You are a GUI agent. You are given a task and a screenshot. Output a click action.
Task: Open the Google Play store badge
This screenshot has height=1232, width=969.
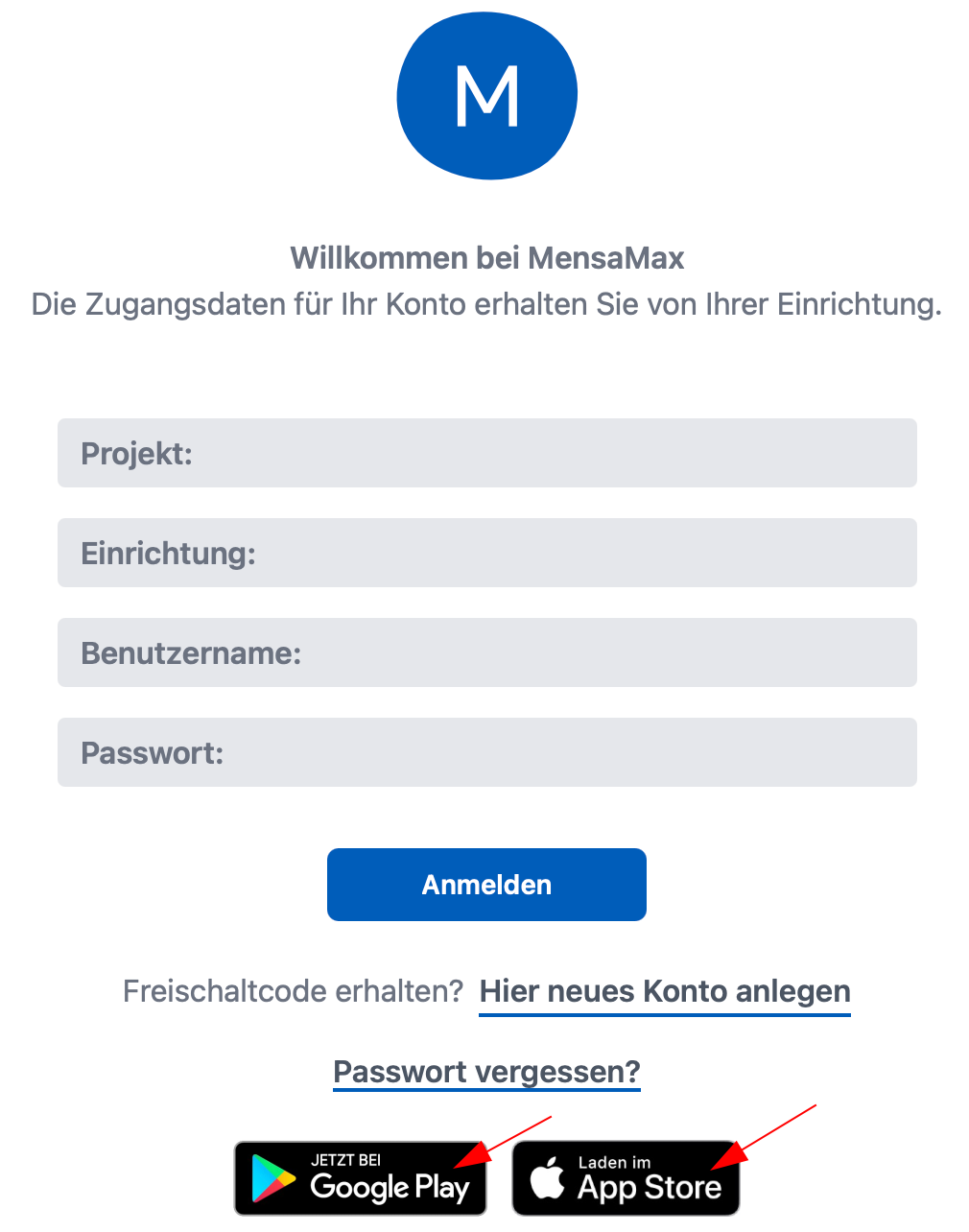(361, 1178)
